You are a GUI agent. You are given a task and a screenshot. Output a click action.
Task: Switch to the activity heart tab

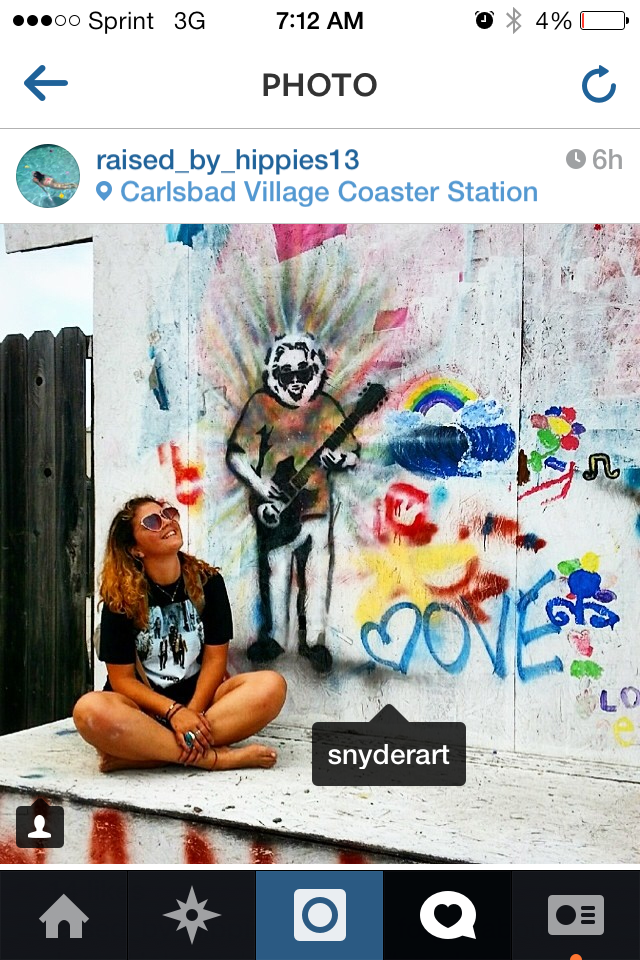point(447,915)
